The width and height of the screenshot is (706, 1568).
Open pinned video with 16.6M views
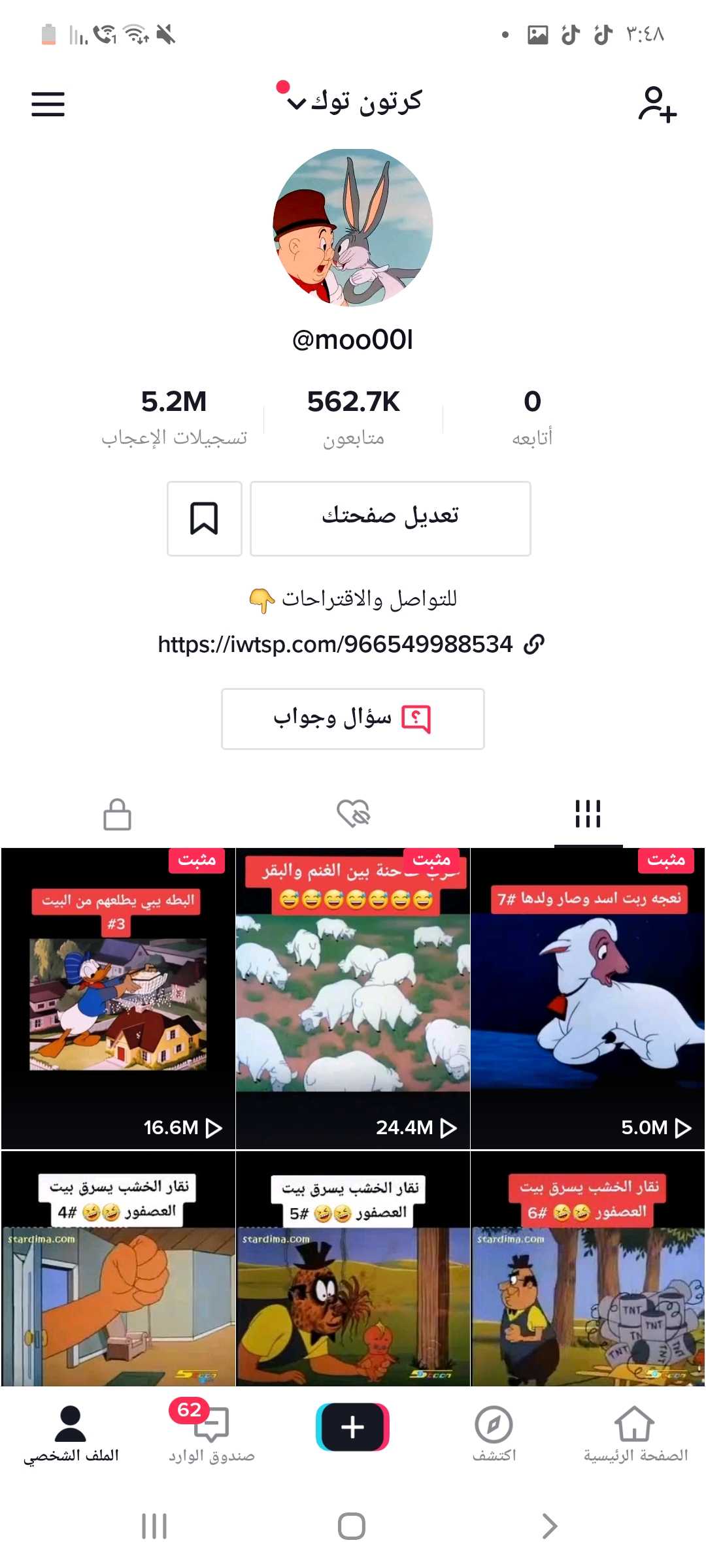118,1000
